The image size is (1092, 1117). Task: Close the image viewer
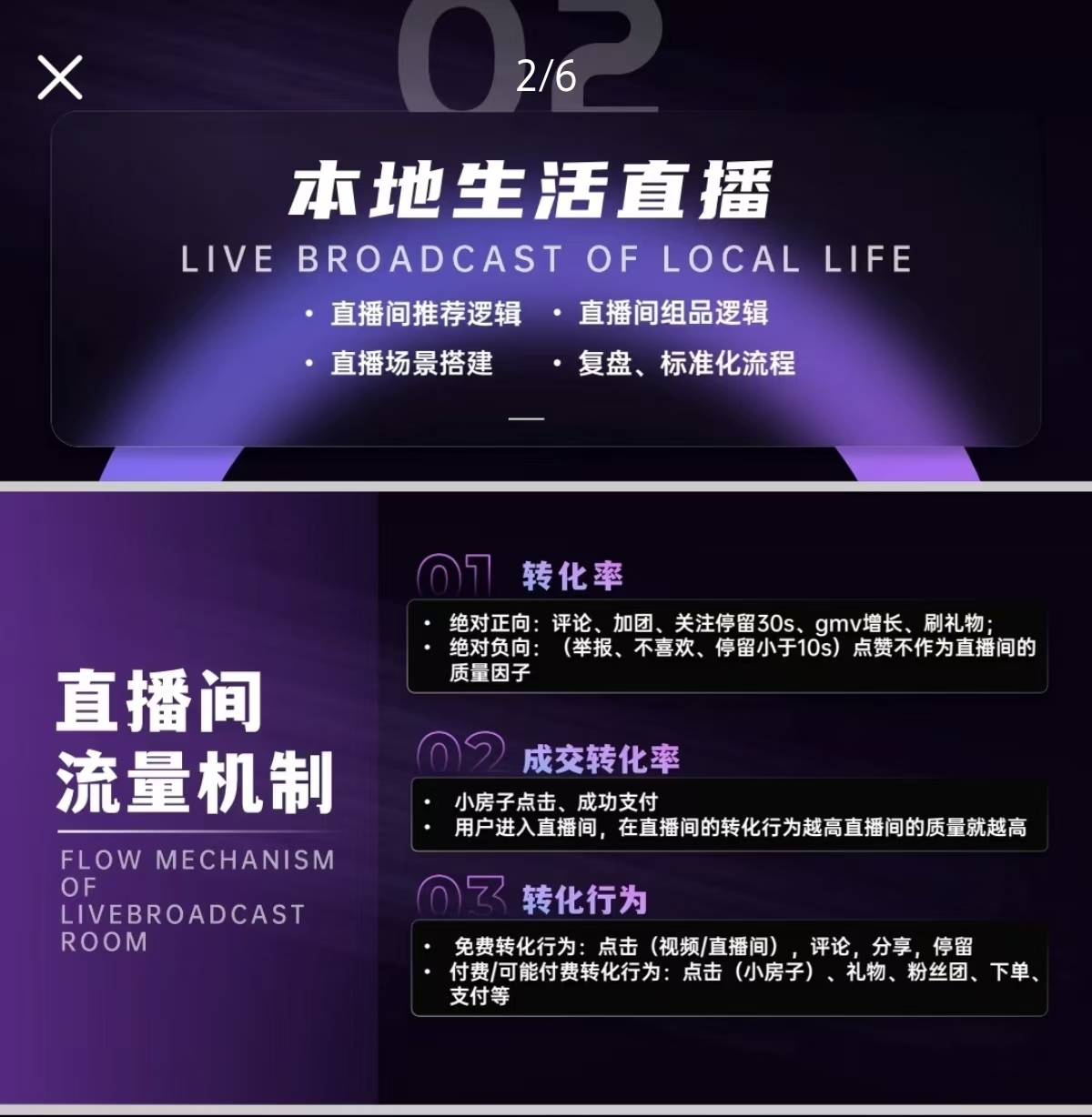tap(60, 77)
